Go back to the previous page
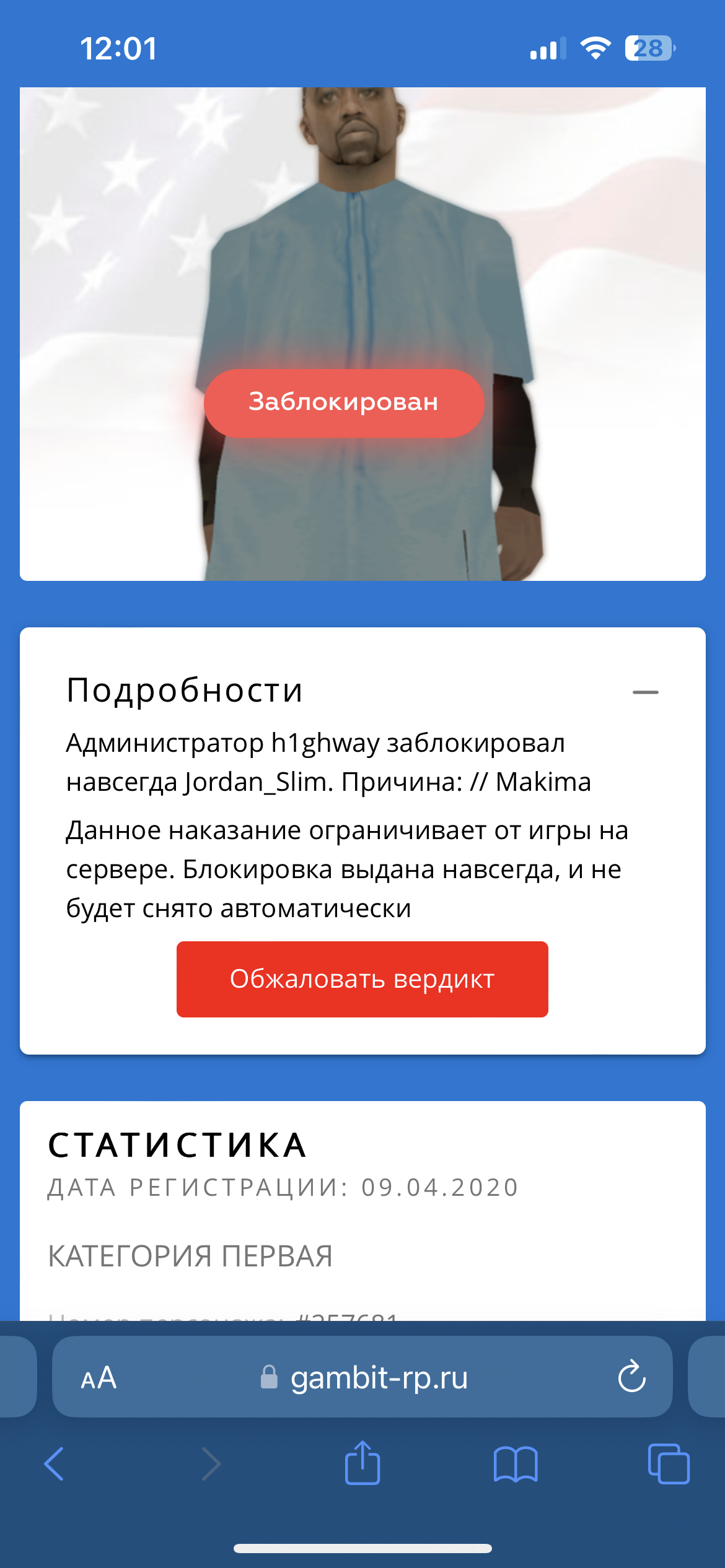This screenshot has height=1568, width=725. pyautogui.click(x=55, y=1464)
